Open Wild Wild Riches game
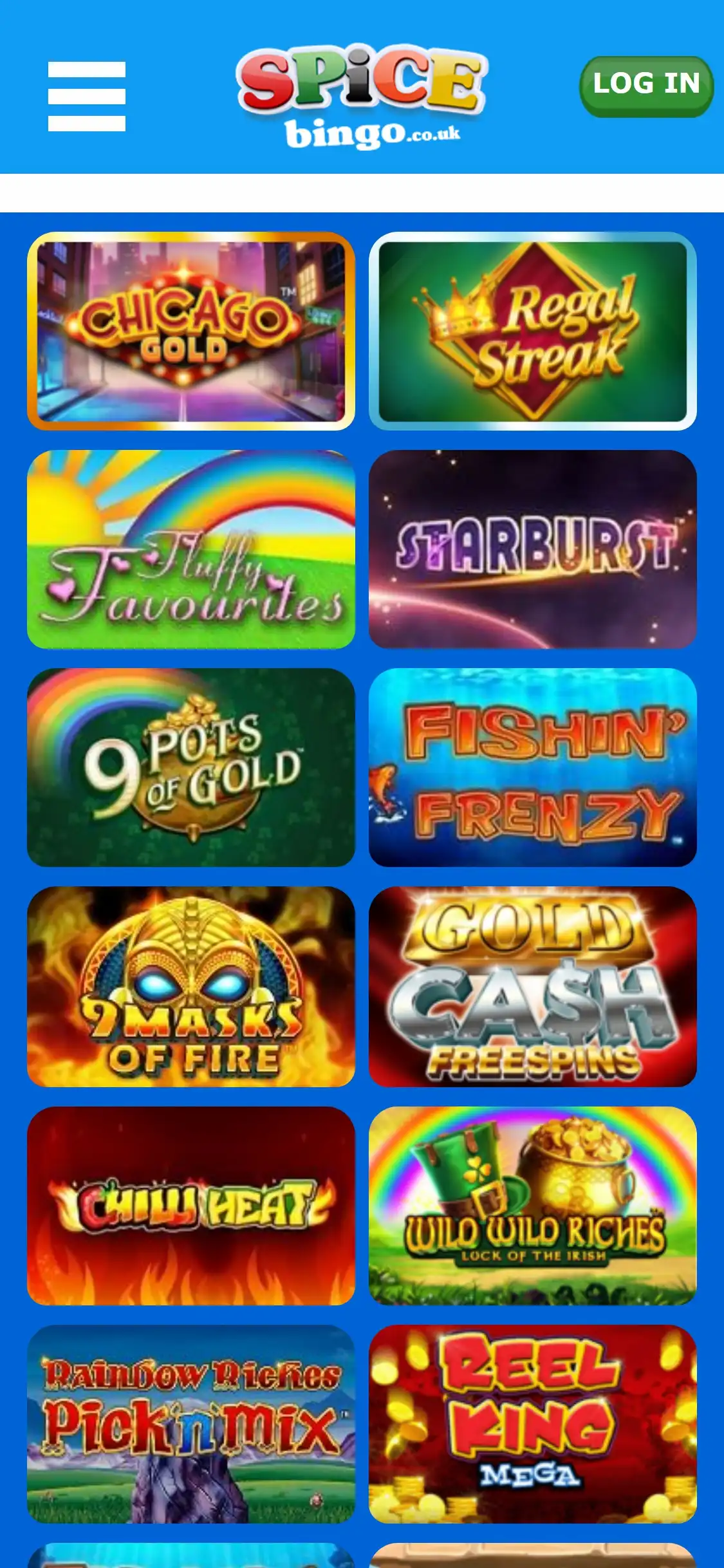This screenshot has width=724, height=1568. pyautogui.click(x=532, y=1206)
